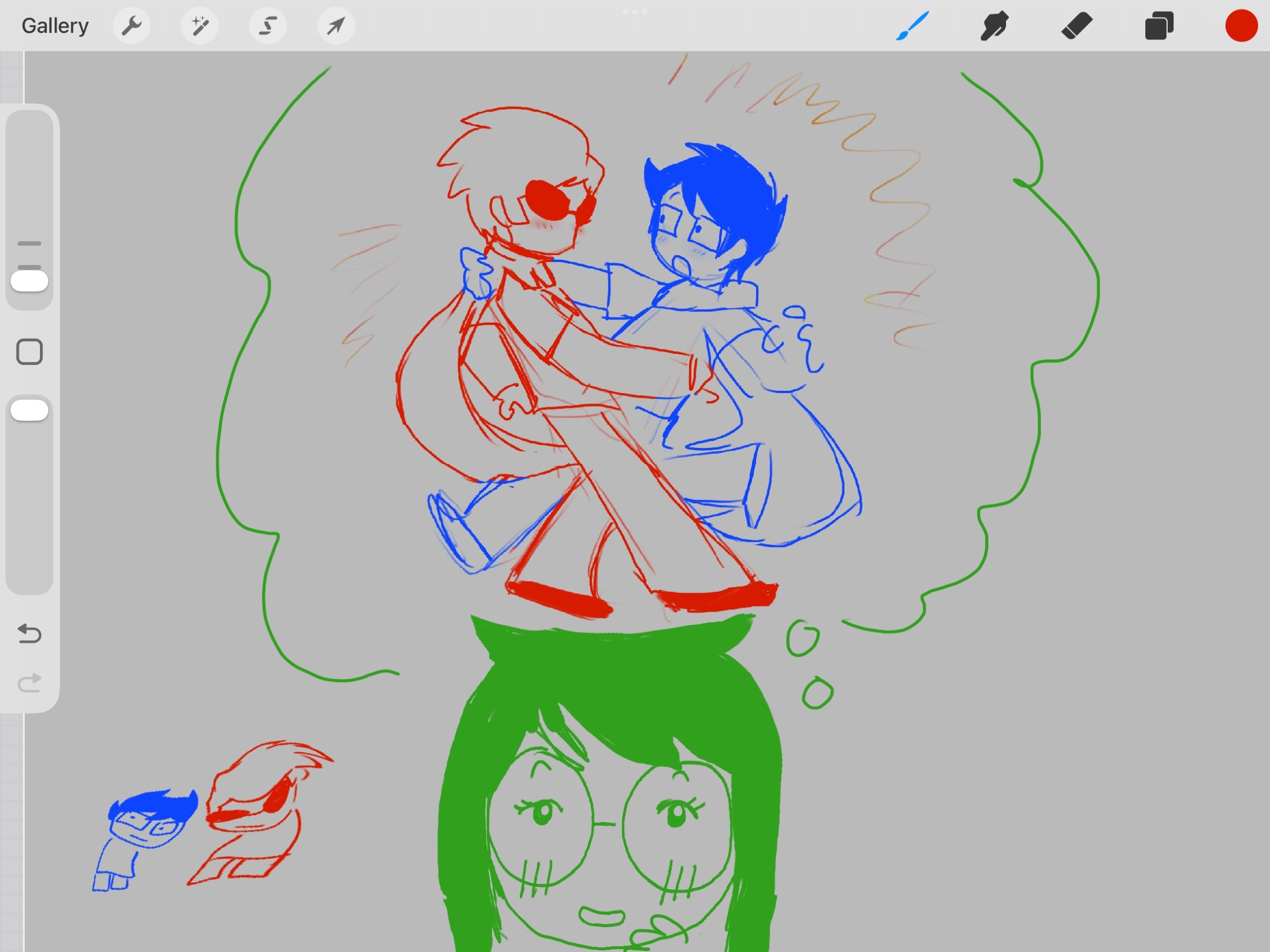Activate the Selection tool
Screen dimensions: 1270x952
pyautogui.click(x=268, y=26)
